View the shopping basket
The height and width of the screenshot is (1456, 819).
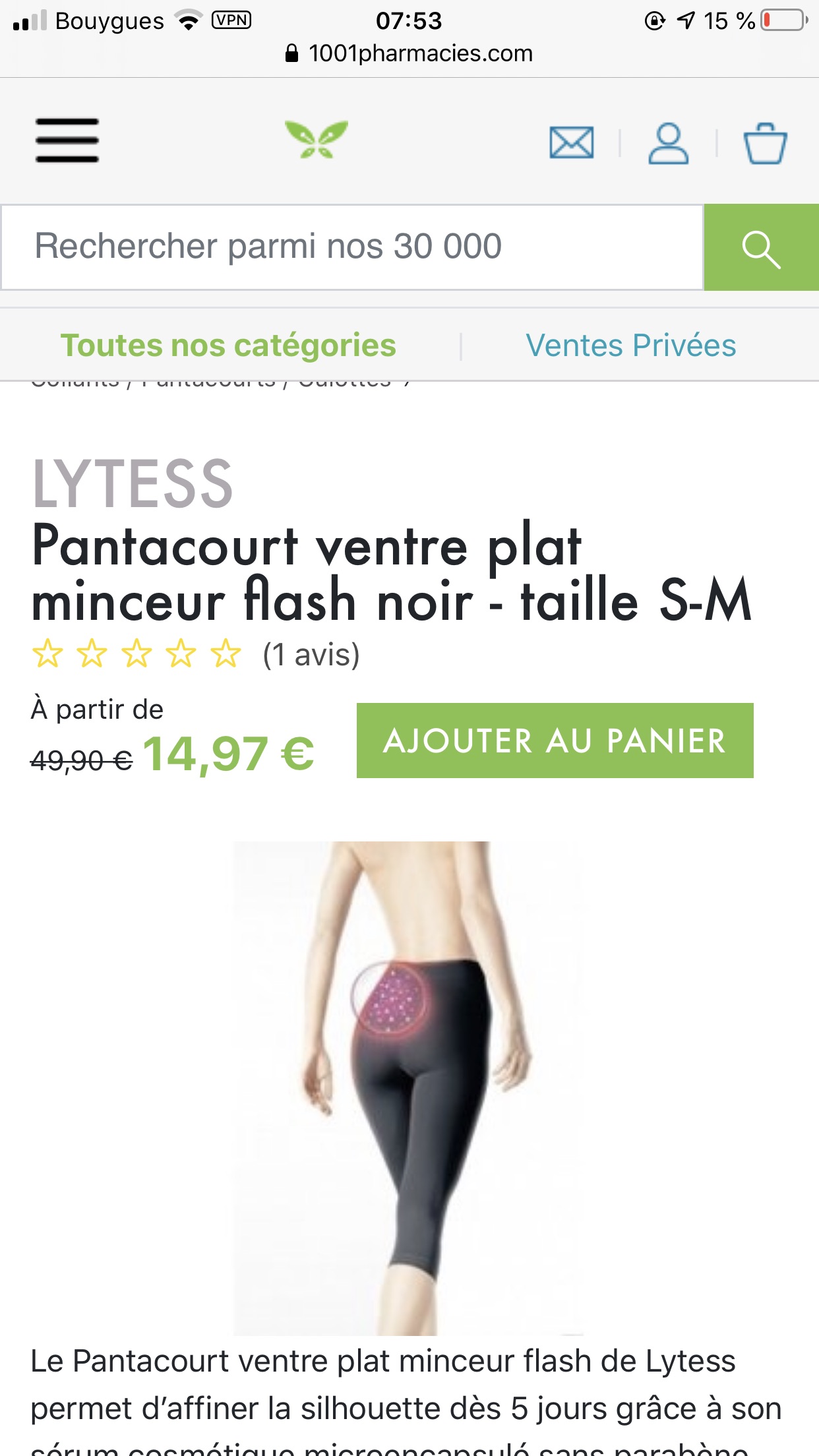(x=765, y=143)
